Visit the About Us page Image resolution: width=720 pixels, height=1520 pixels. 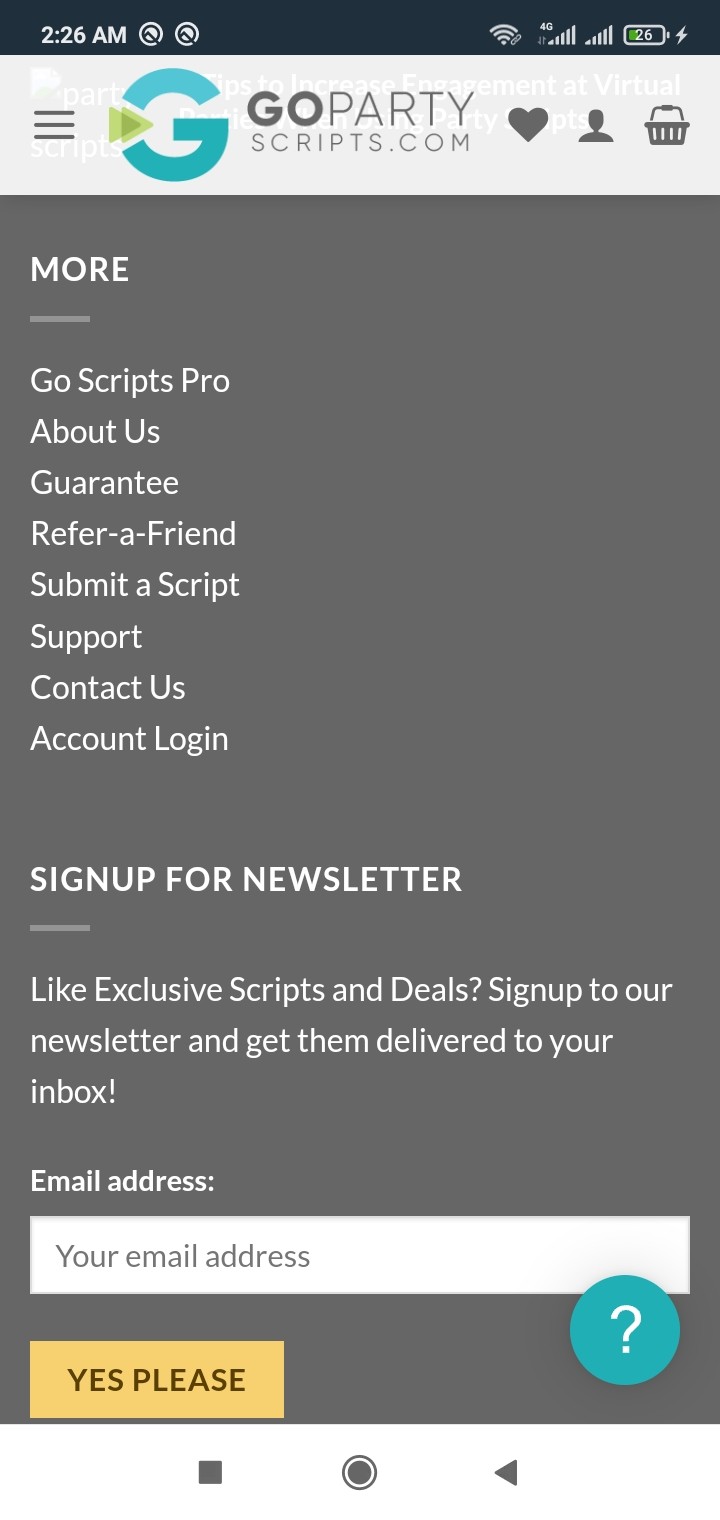(95, 432)
